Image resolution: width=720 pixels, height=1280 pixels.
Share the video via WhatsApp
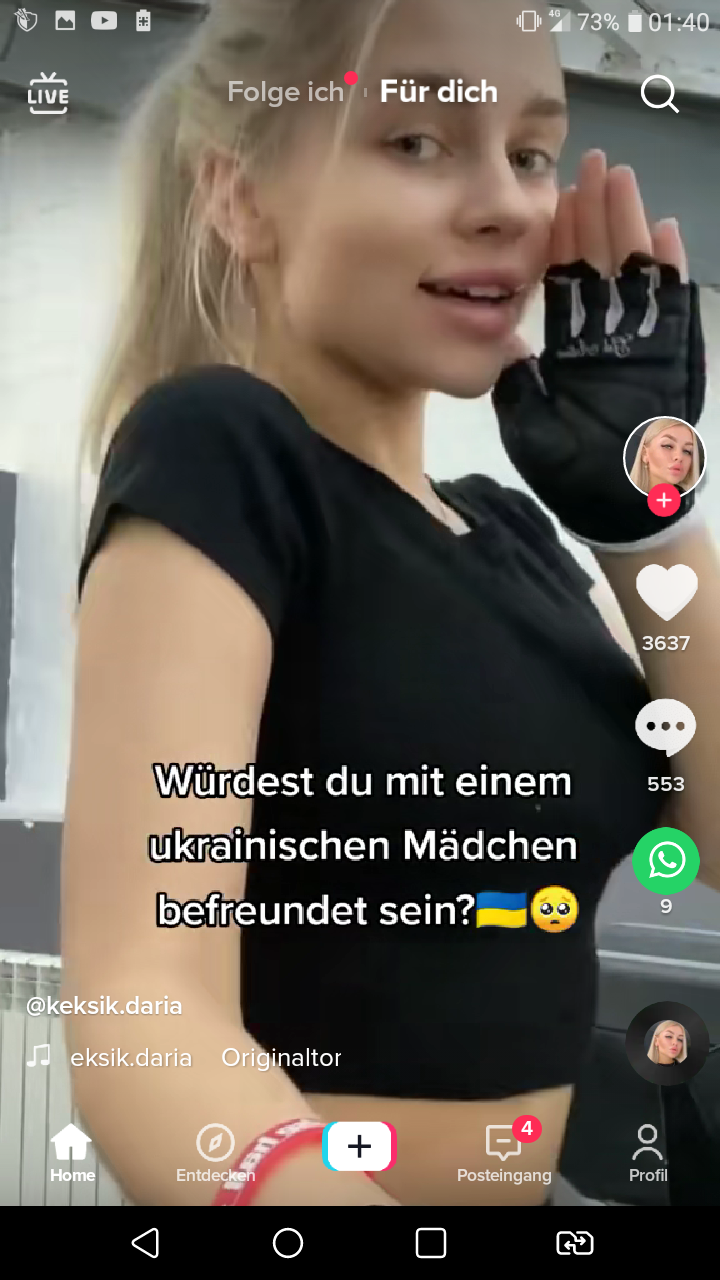coord(666,861)
